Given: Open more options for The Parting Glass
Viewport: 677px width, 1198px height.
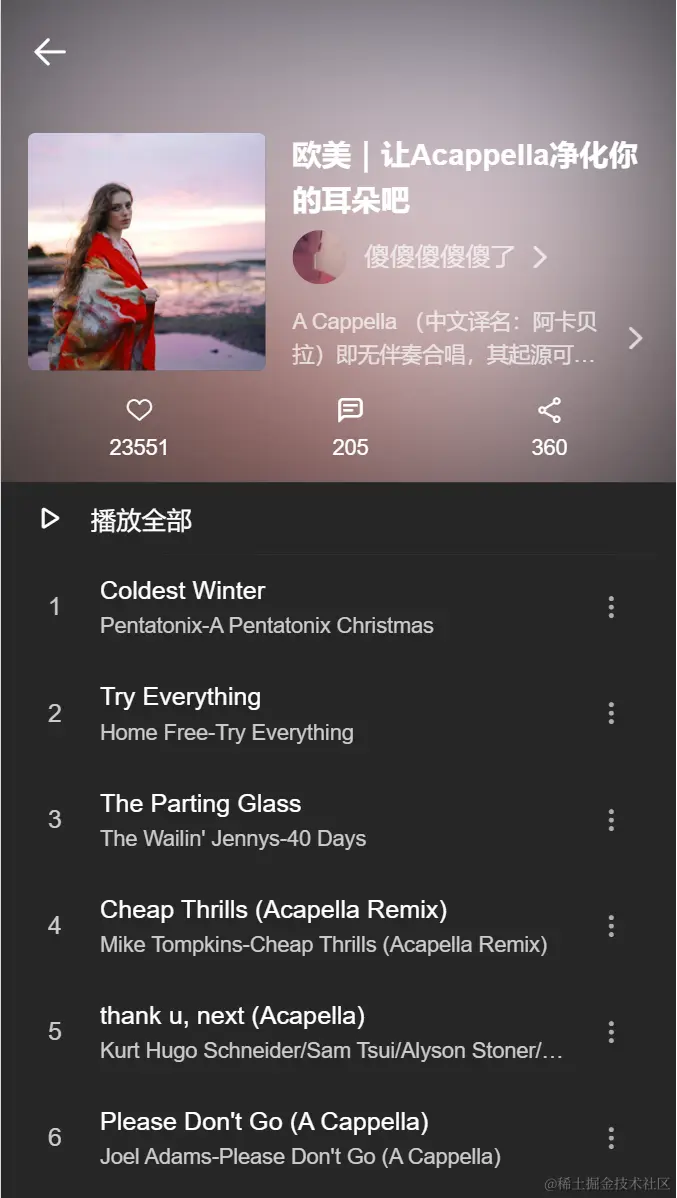Looking at the screenshot, I should click(x=611, y=820).
